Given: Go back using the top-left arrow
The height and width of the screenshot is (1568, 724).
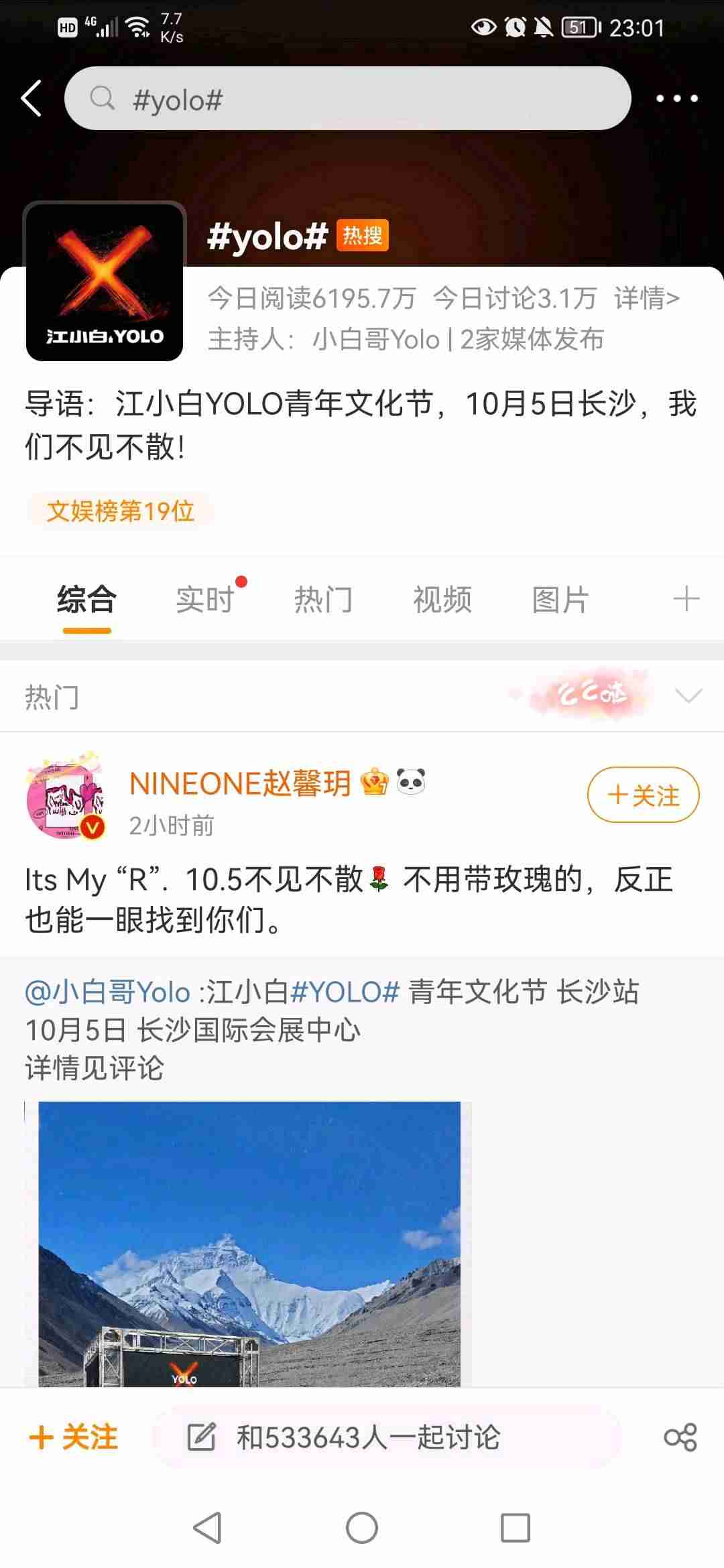Looking at the screenshot, I should [x=32, y=99].
